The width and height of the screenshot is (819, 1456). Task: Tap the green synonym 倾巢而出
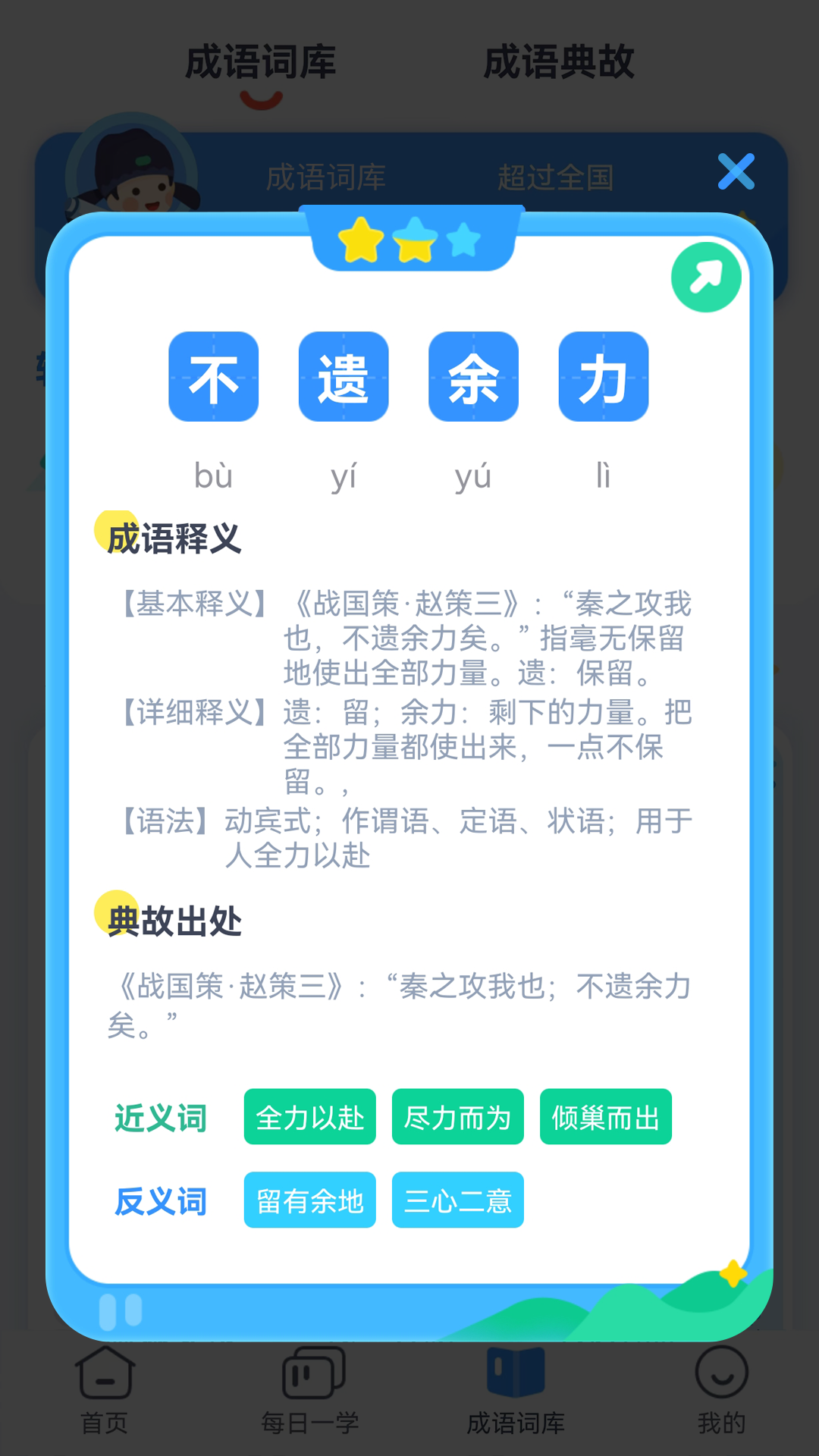[606, 1117]
